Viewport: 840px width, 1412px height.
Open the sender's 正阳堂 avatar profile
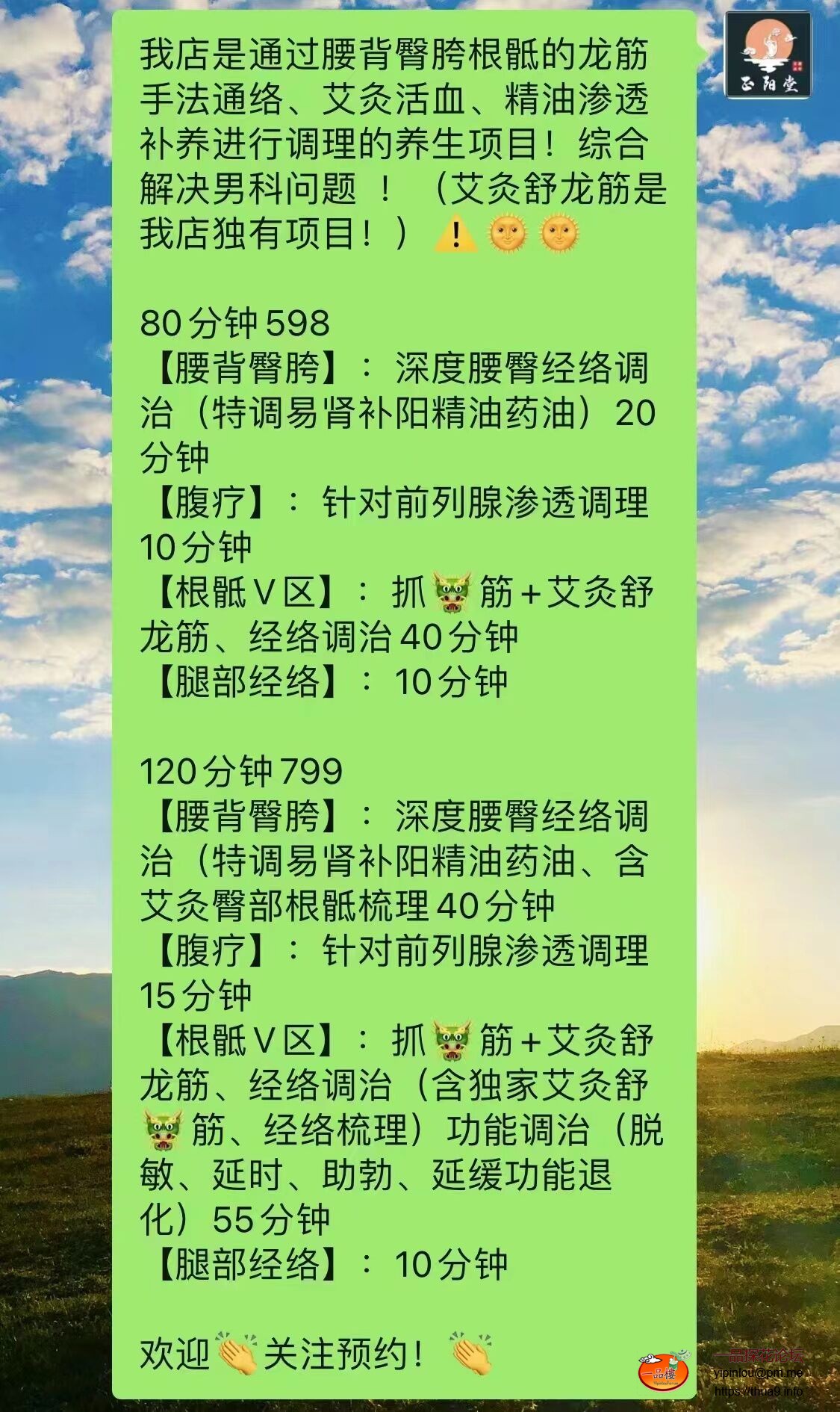tap(768, 55)
